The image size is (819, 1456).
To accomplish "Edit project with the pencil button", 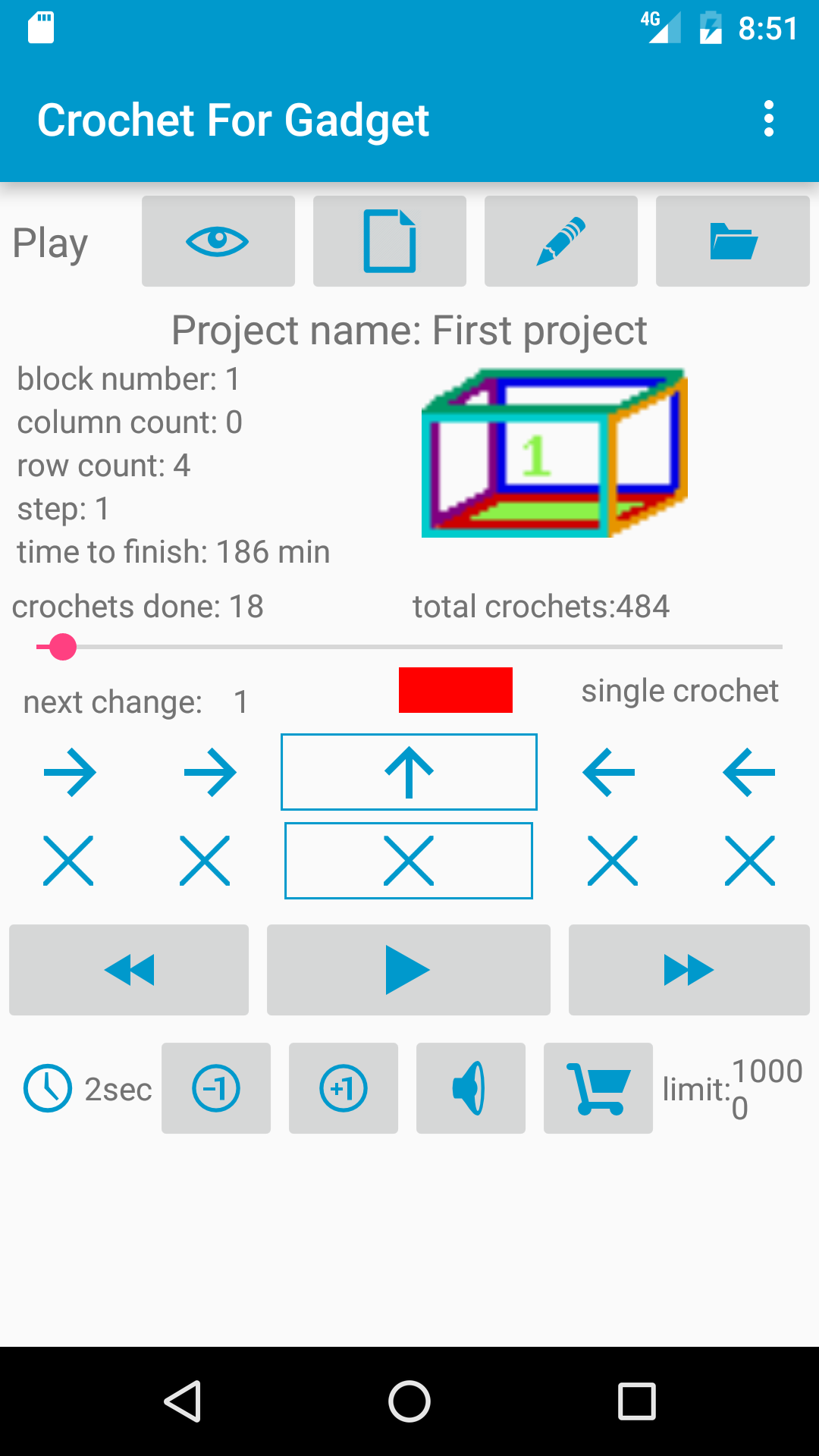I will tap(561, 241).
